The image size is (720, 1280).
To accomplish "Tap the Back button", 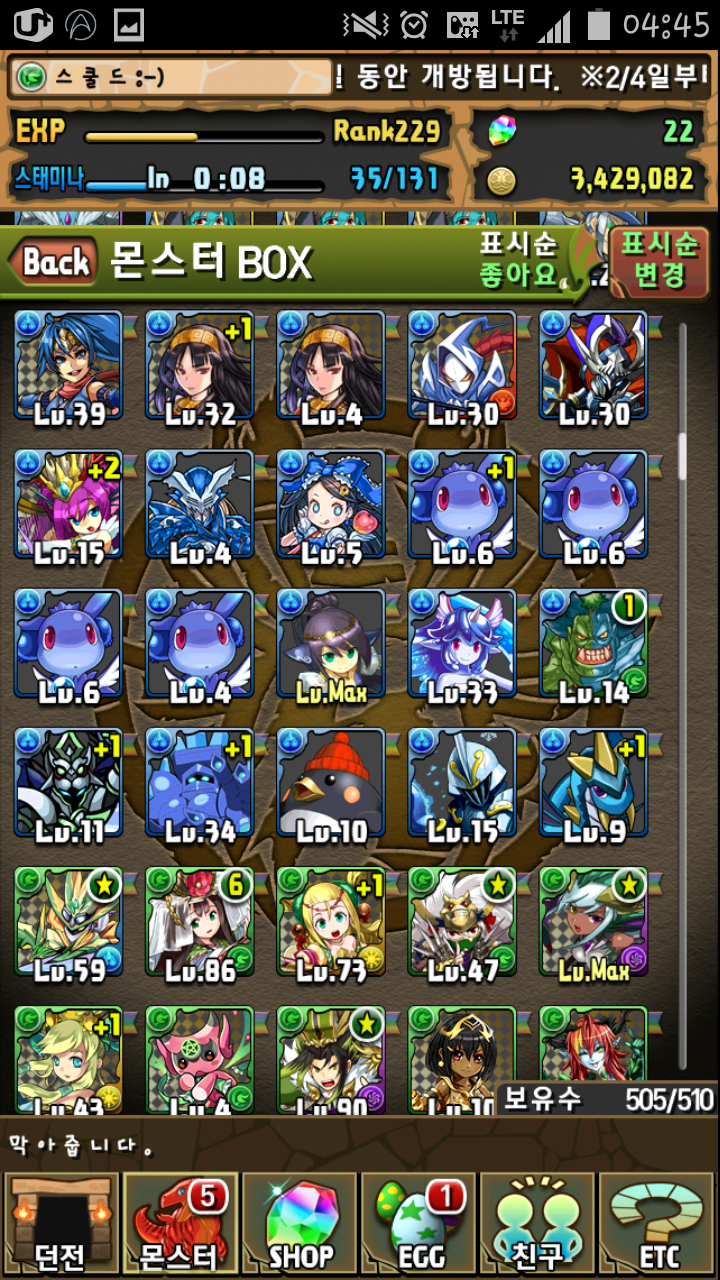I will coord(55,262).
